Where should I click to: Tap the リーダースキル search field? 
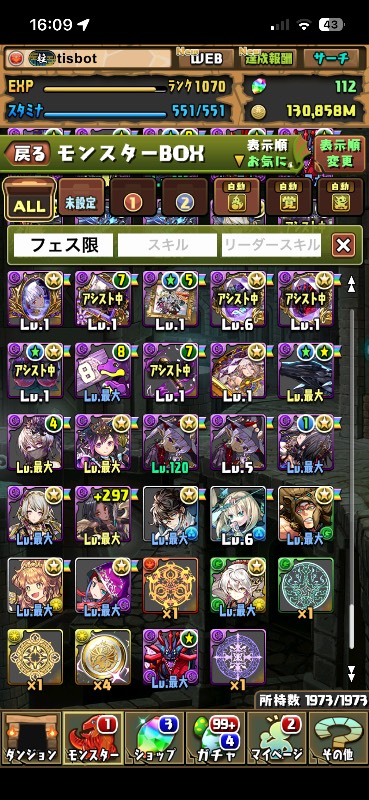pos(272,246)
